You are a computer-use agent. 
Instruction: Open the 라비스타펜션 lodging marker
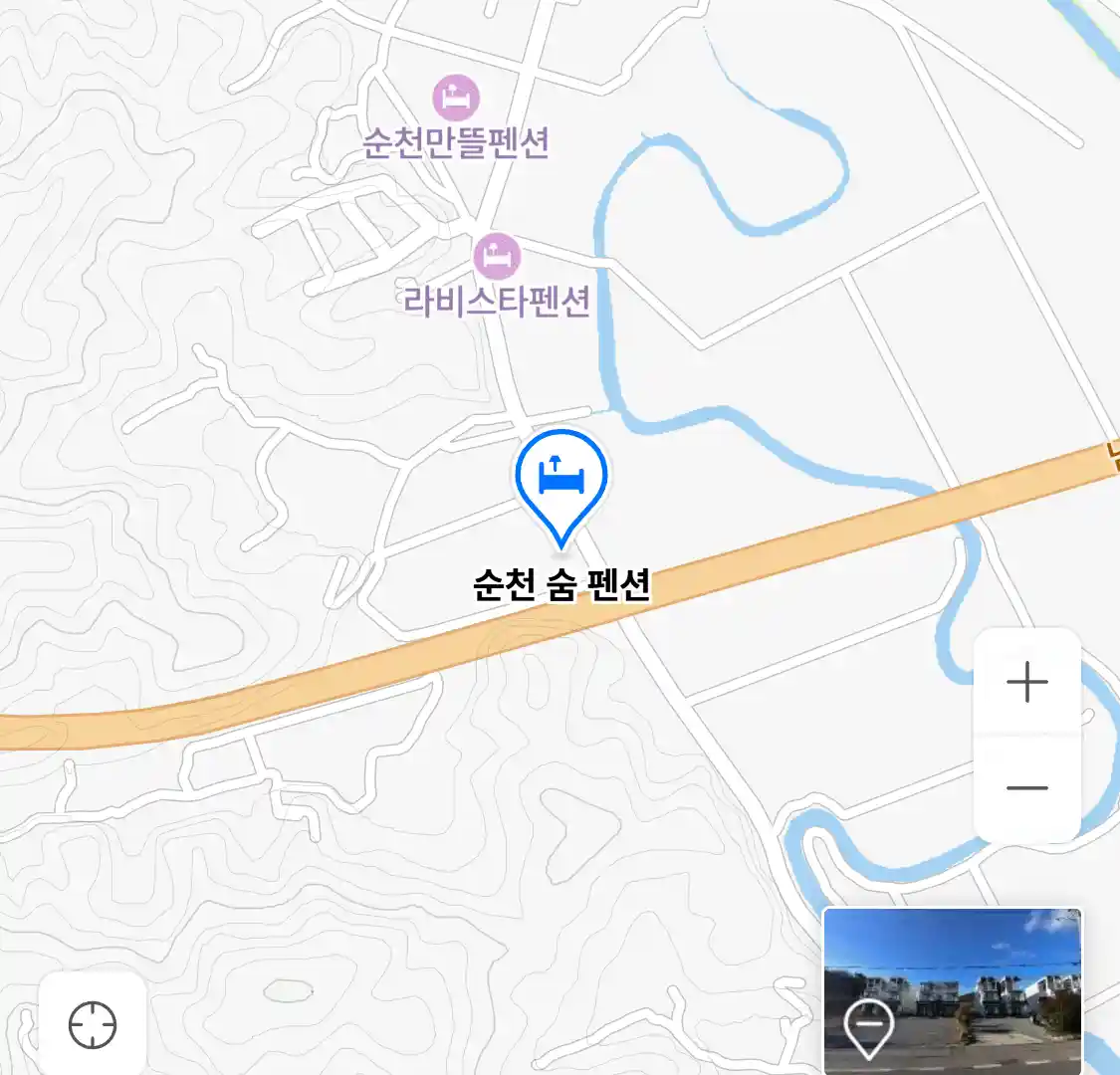click(x=497, y=256)
